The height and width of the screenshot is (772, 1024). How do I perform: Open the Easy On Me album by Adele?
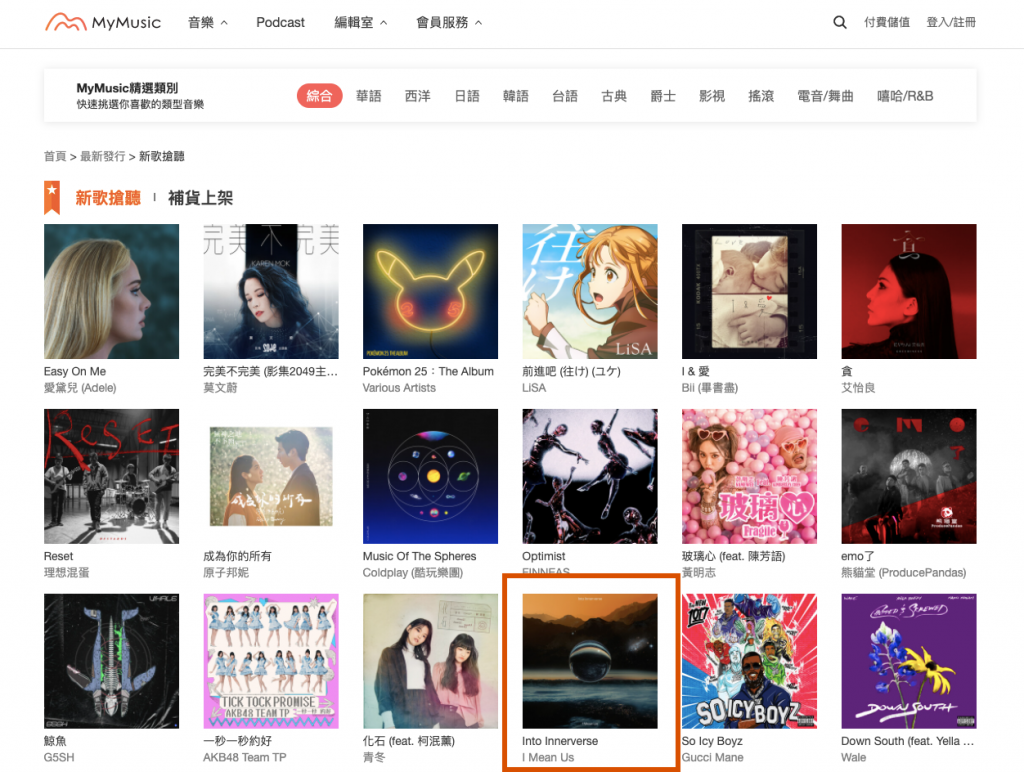click(111, 291)
